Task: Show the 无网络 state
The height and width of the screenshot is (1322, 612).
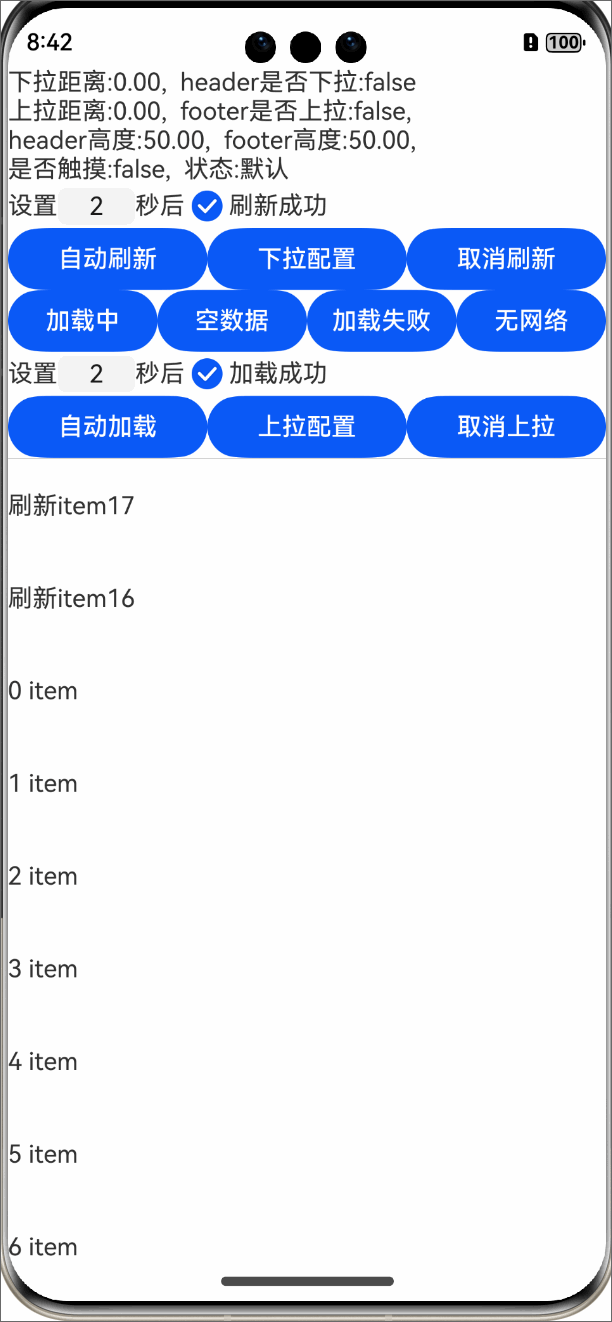Action: tap(531, 320)
